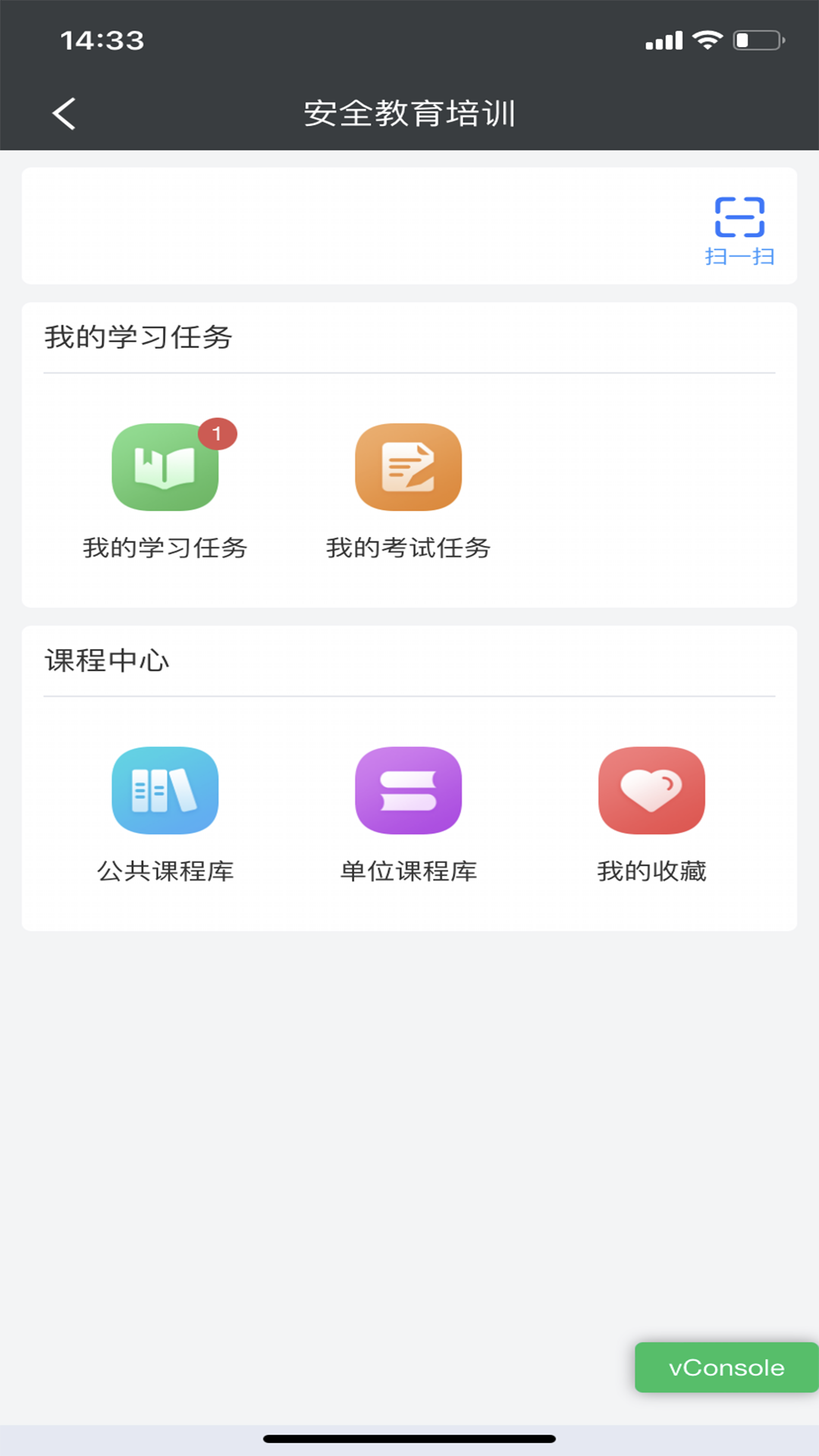
Task: Tap the 扫一扫 label below the scan icon
Action: [738, 258]
